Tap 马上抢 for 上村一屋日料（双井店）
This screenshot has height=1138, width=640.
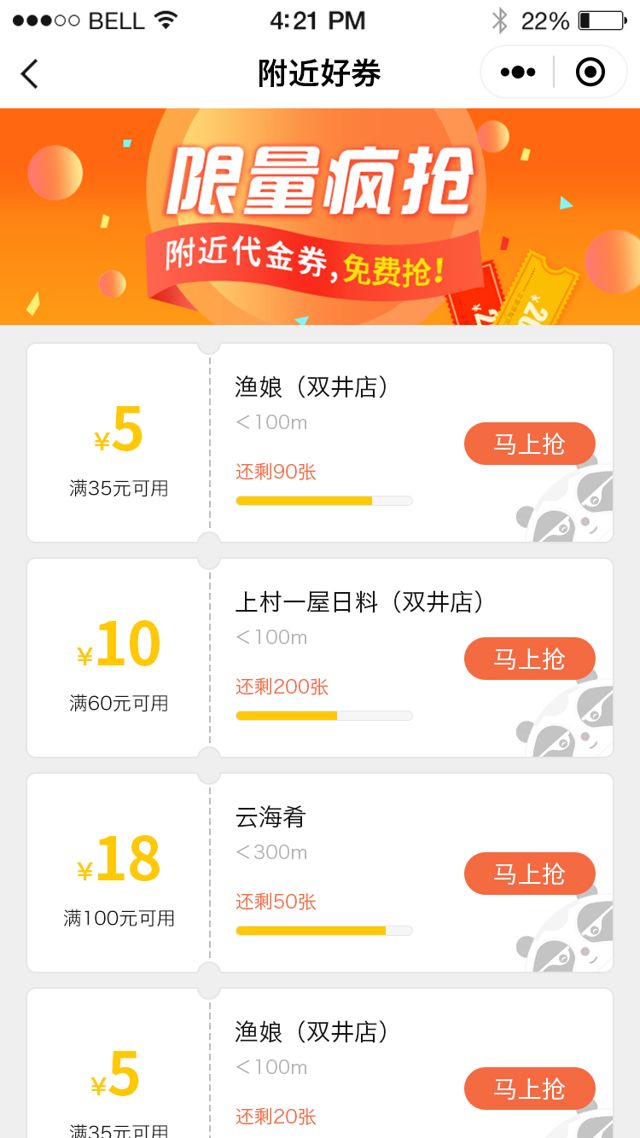click(x=529, y=659)
